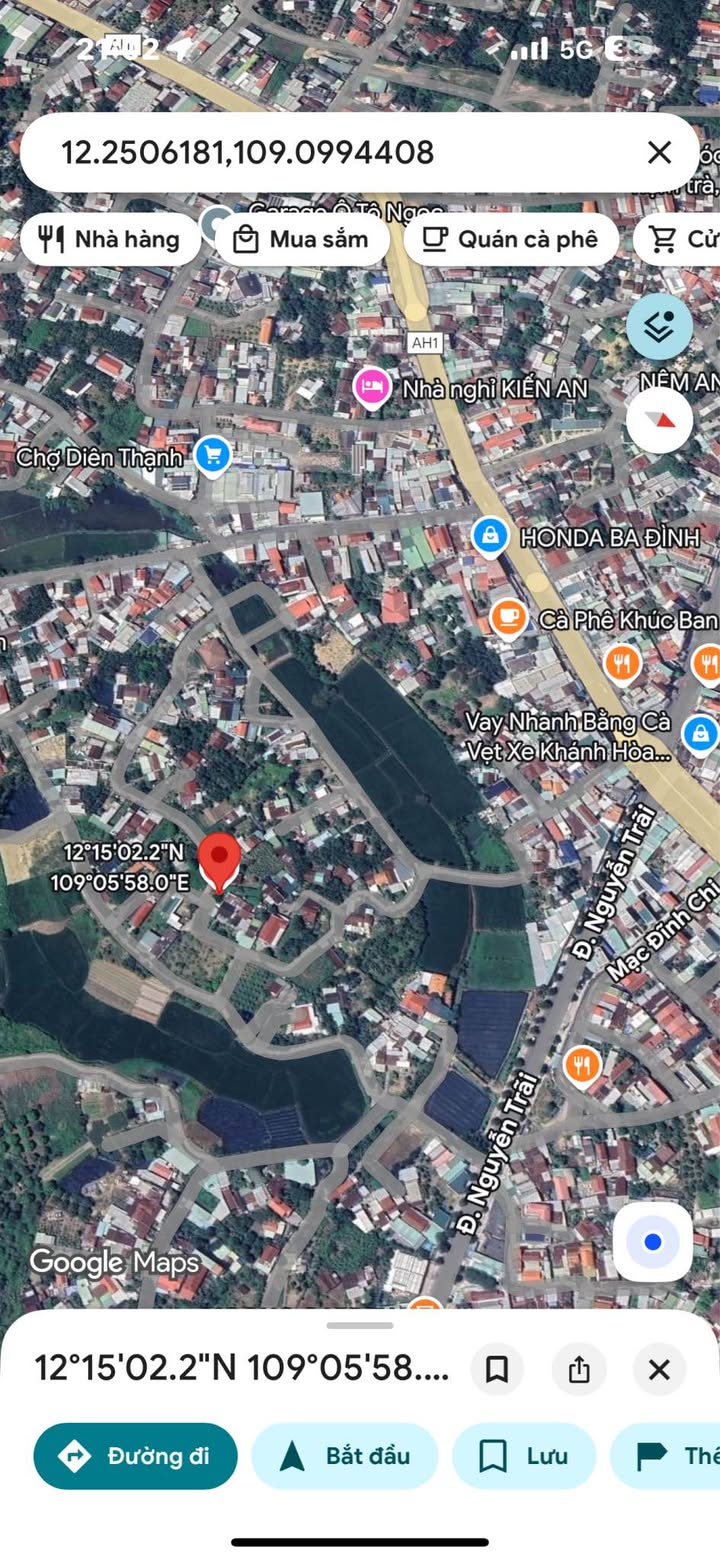Save place using Lưu button
The image size is (720, 1560).
524,1456
